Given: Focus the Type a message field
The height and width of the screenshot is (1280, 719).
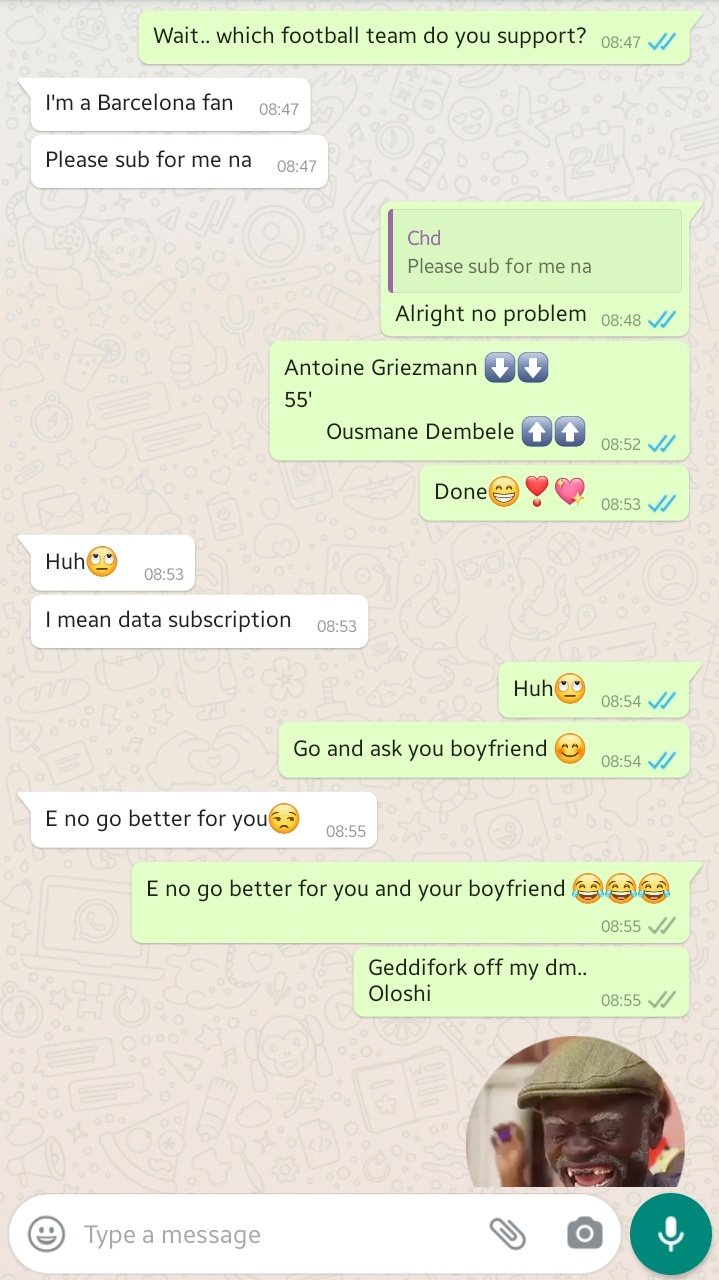Looking at the screenshot, I should click(270, 1235).
